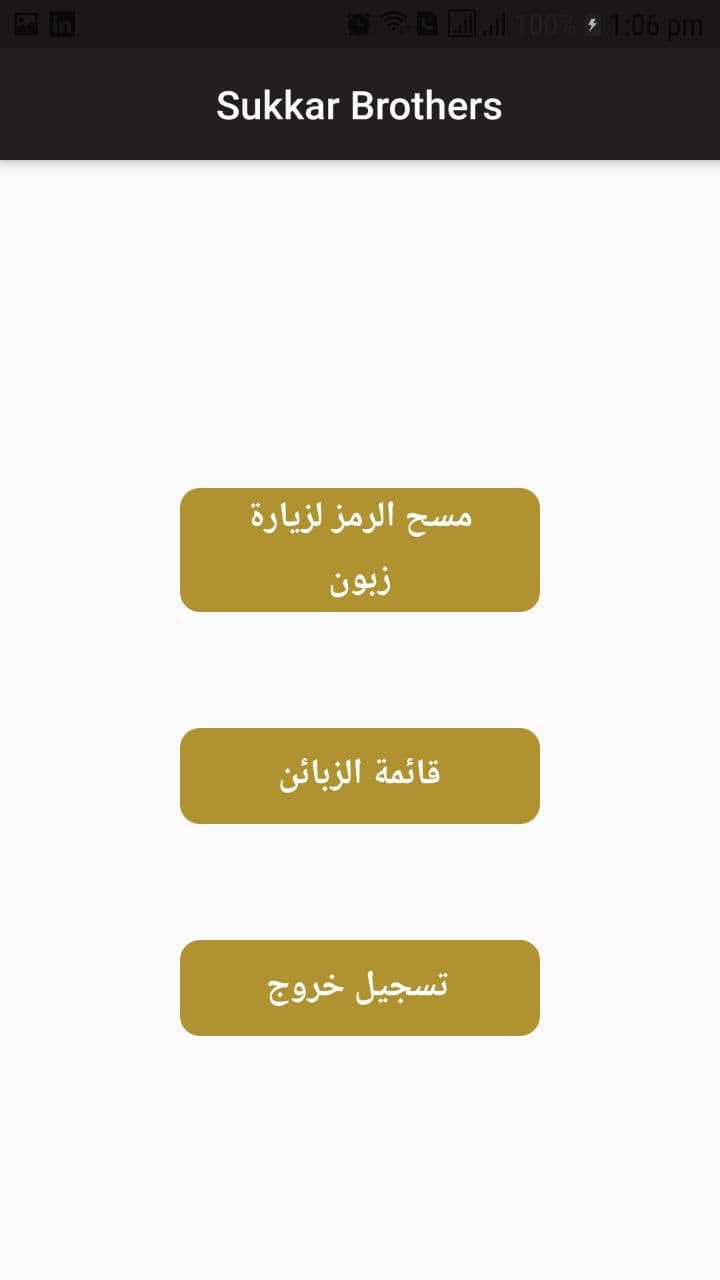Open the customers list (قائمة الزبائن)
Screen dimensions: 720x1280
360,776
